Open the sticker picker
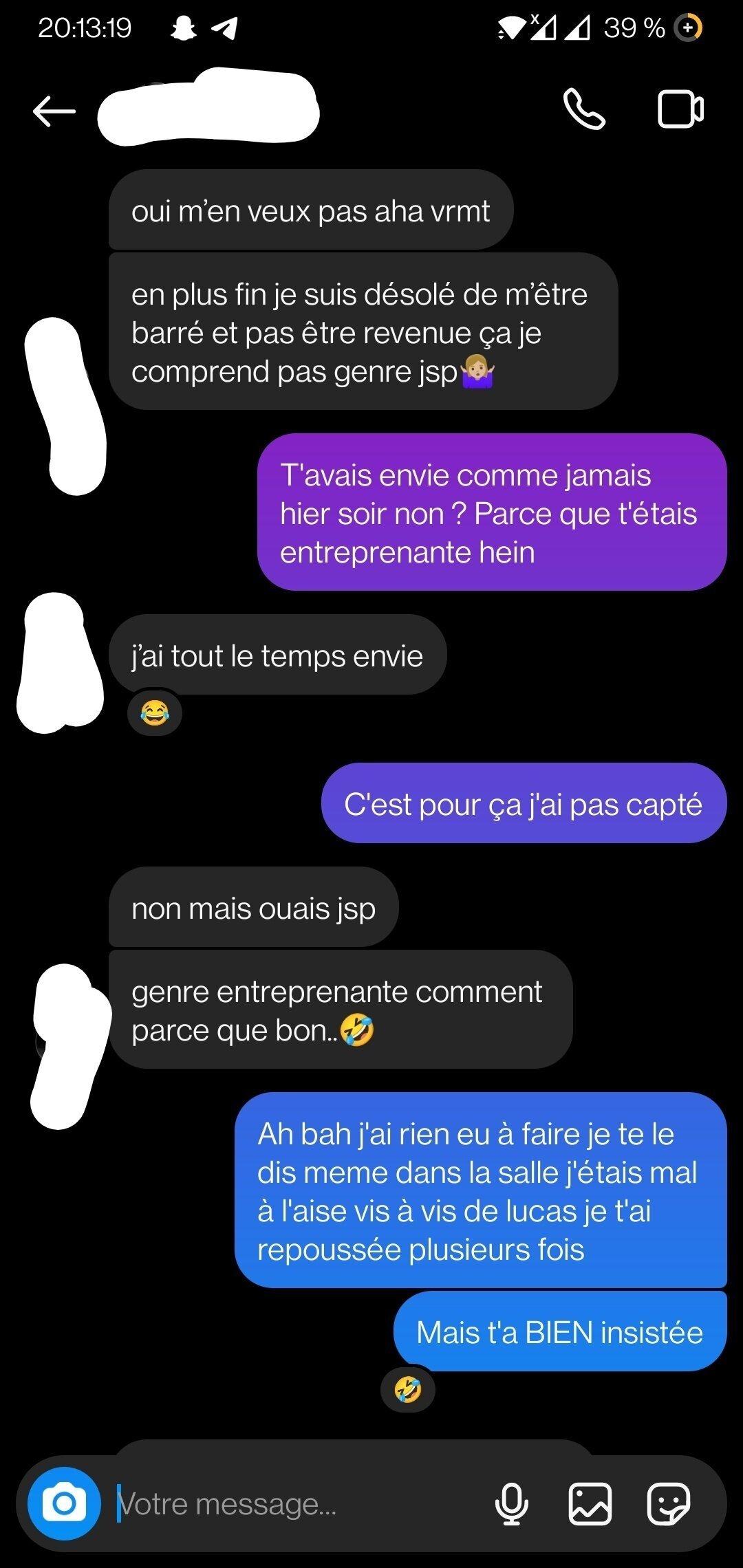The image size is (743, 1568). coord(668,1504)
